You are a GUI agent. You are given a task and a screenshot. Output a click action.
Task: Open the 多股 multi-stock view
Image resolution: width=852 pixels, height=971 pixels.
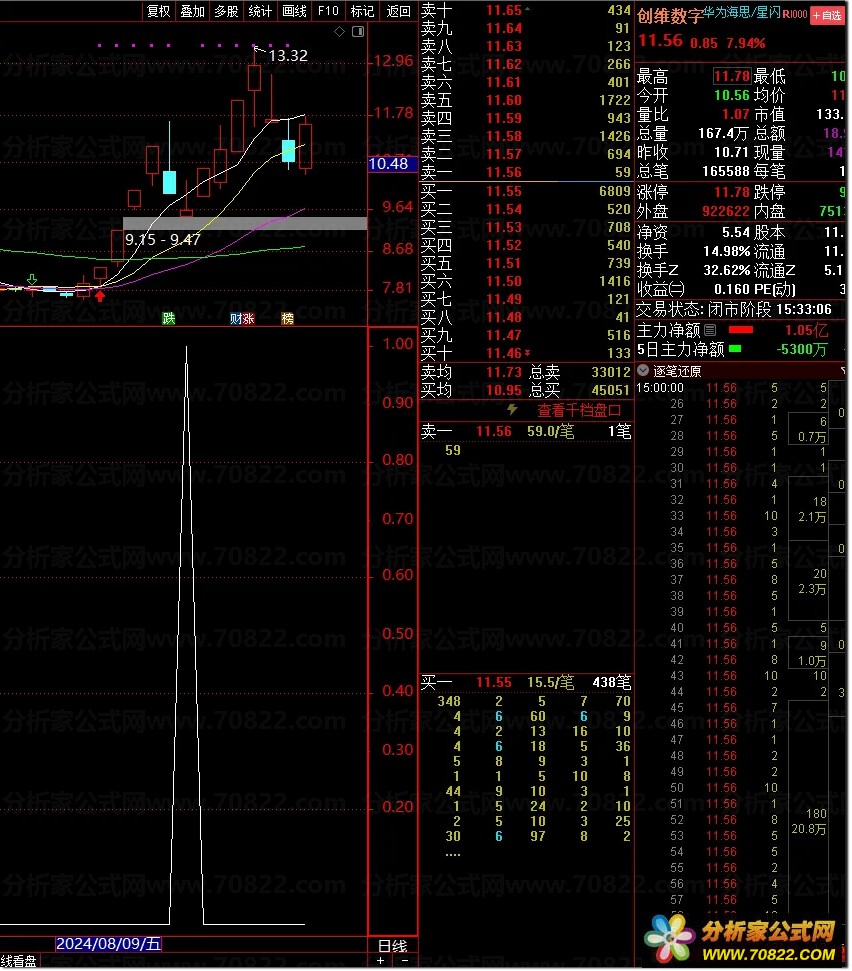[x=226, y=11]
